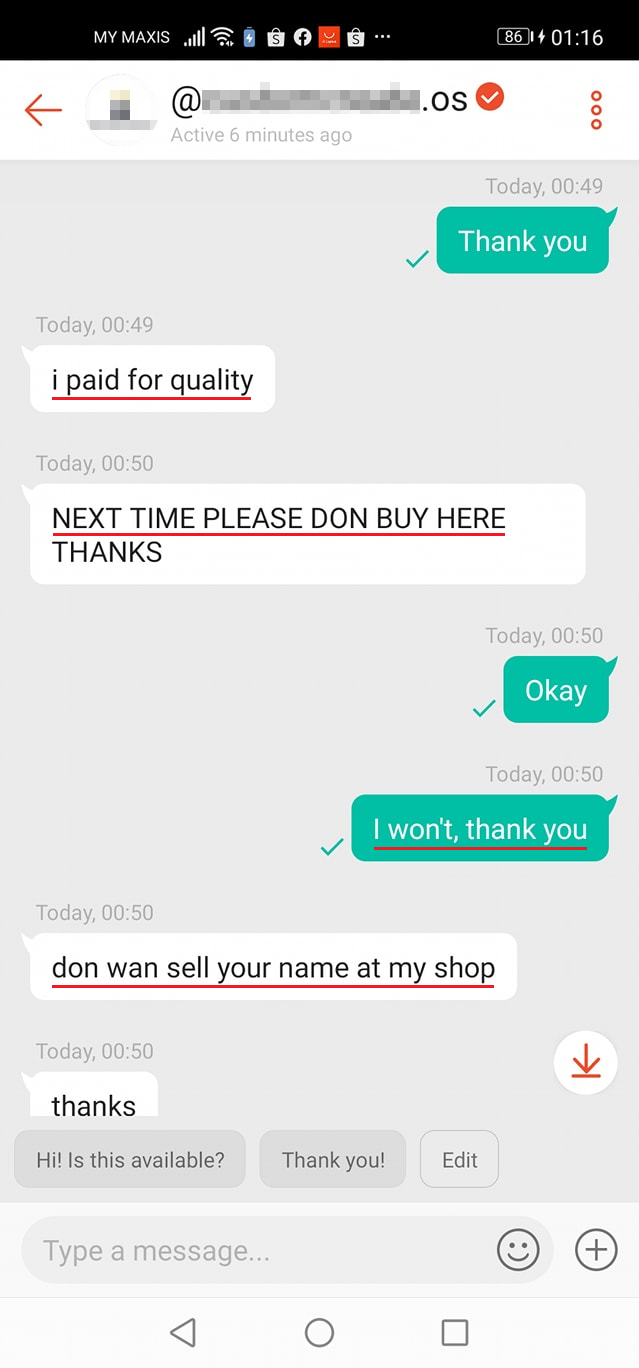Open the three-dot overflow menu
Viewport: 639px width, 1368px height.
click(x=596, y=110)
